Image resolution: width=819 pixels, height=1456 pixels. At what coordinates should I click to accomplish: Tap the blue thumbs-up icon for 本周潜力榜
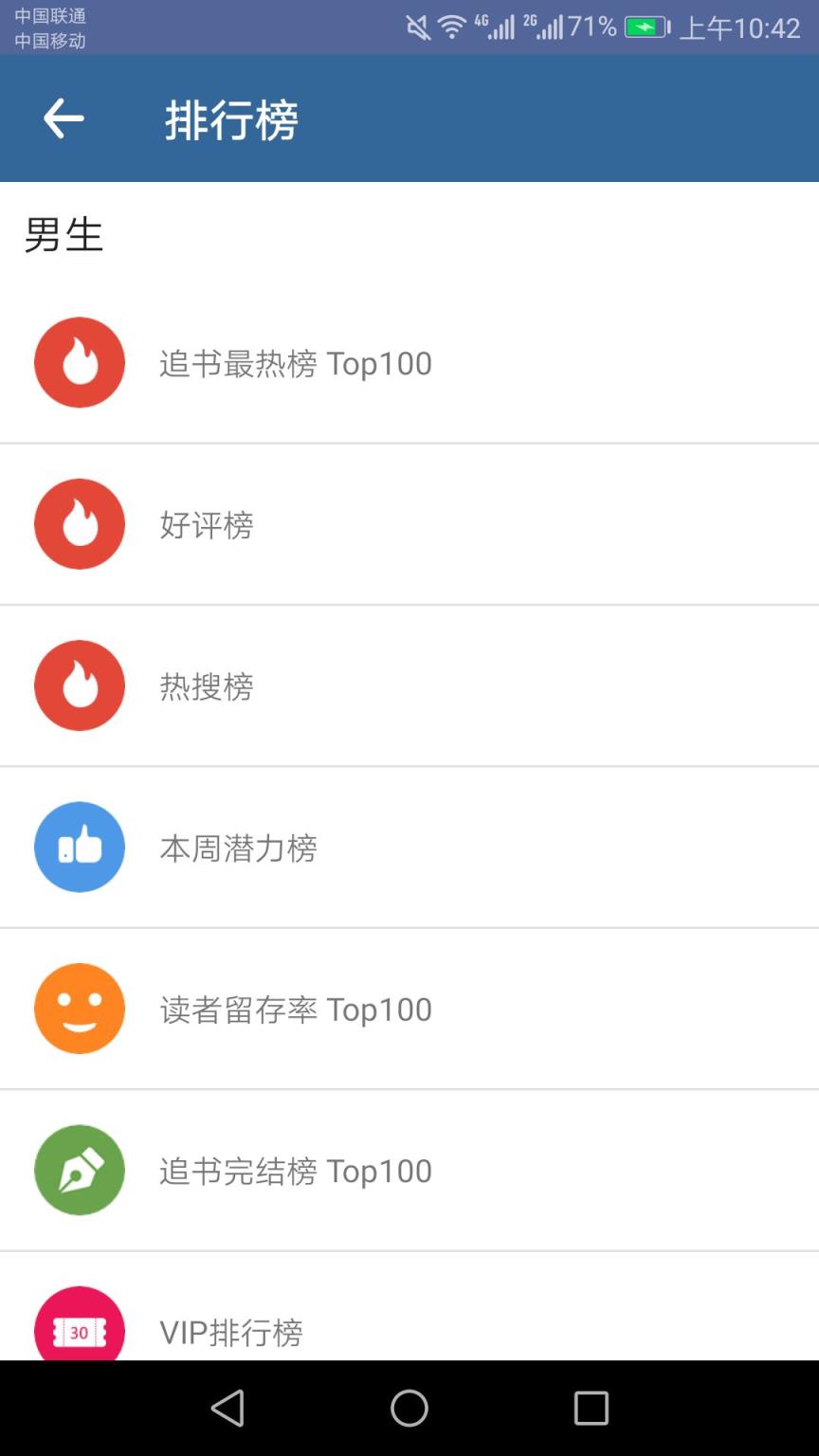(79, 846)
